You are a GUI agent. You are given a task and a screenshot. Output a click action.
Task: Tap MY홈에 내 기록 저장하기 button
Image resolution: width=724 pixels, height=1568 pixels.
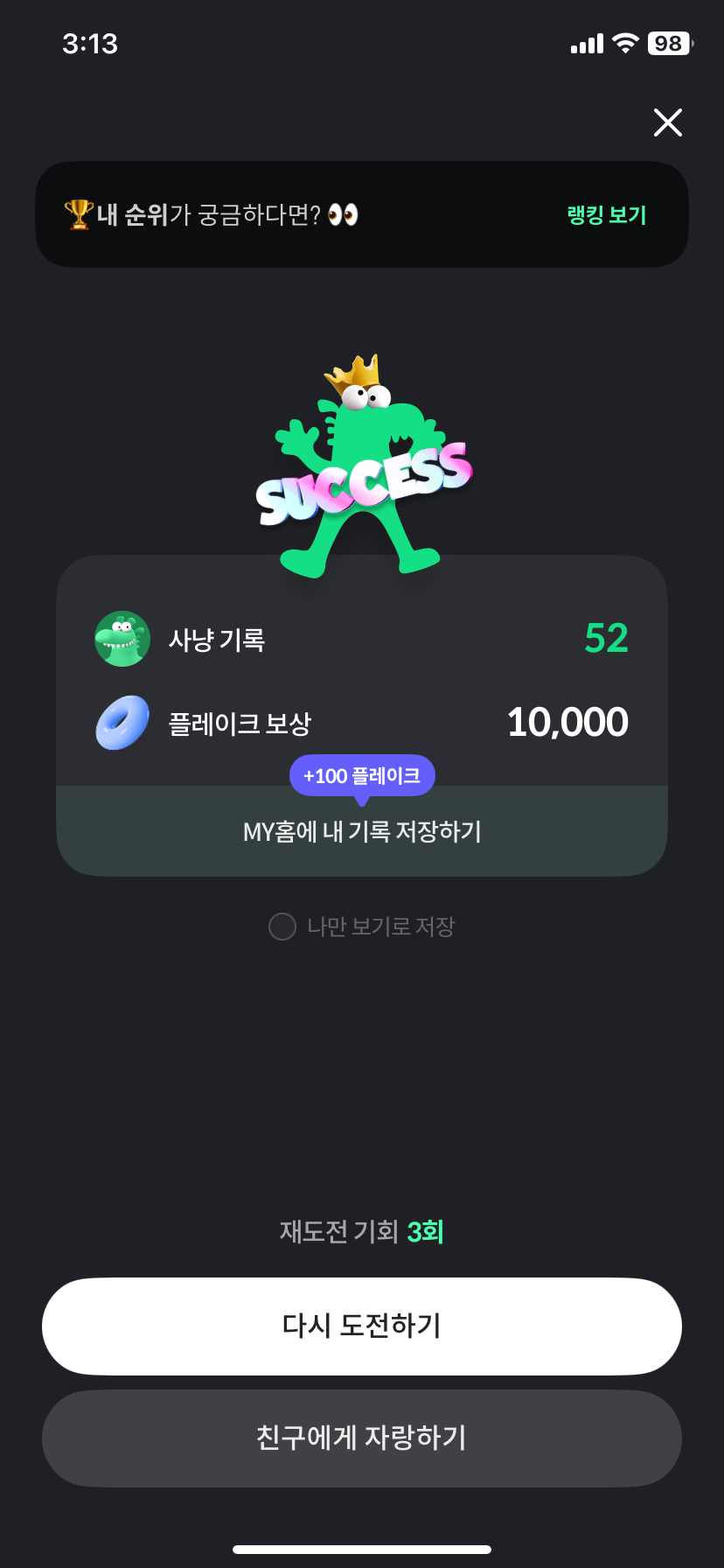(x=362, y=831)
